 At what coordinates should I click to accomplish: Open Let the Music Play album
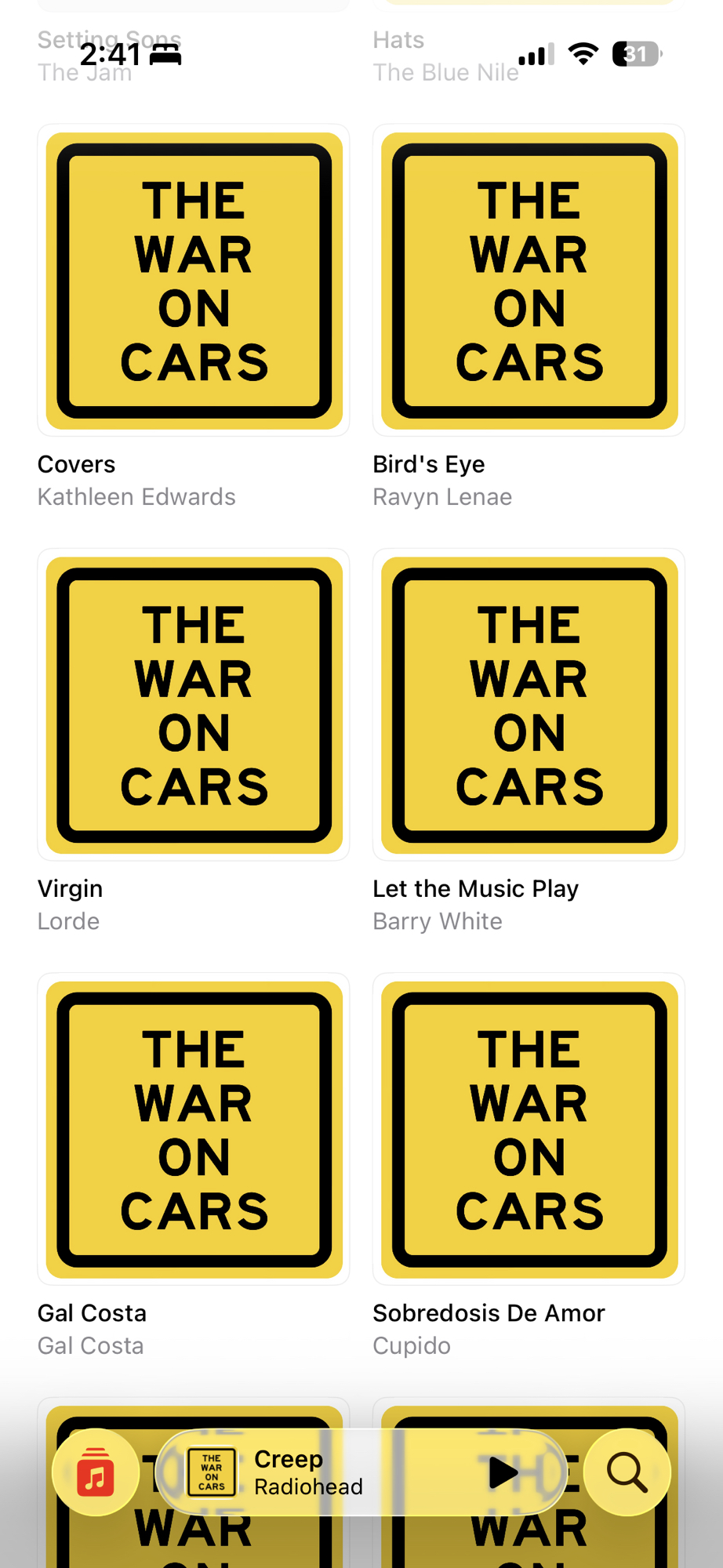click(529, 705)
